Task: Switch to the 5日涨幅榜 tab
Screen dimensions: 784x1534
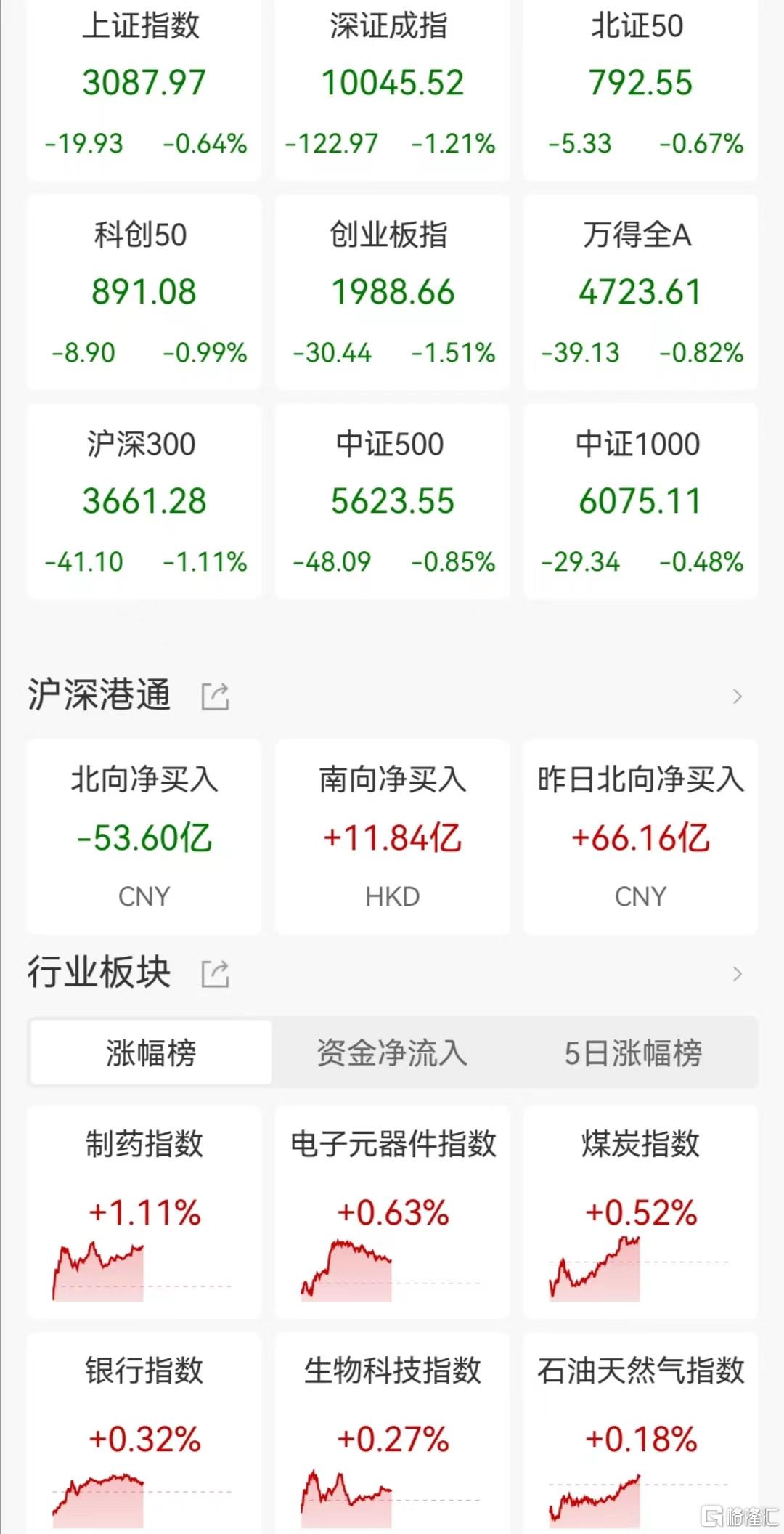Action: (633, 1052)
